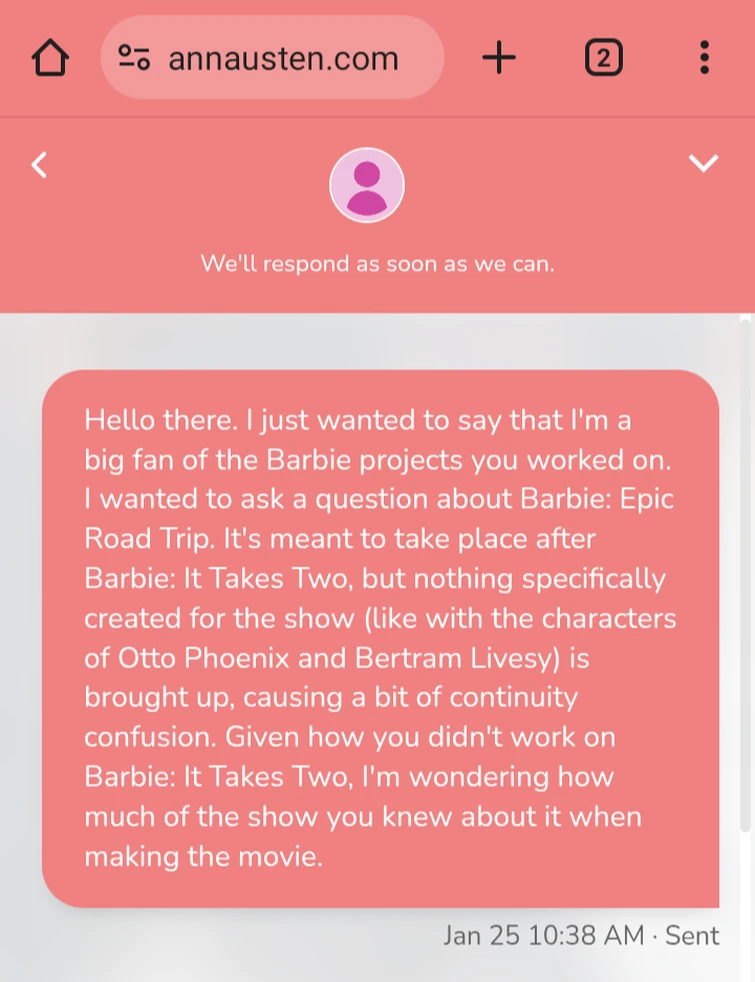Switch to the second open browser tab

tap(604, 57)
